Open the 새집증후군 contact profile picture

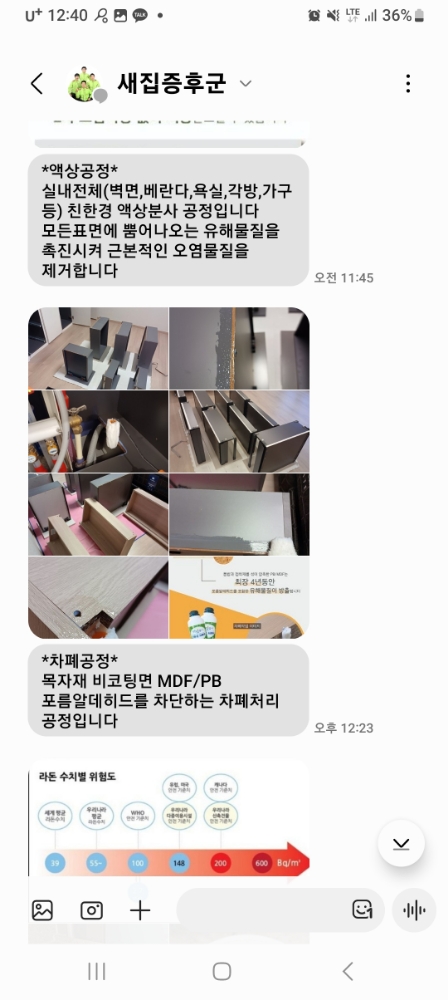click(86, 84)
